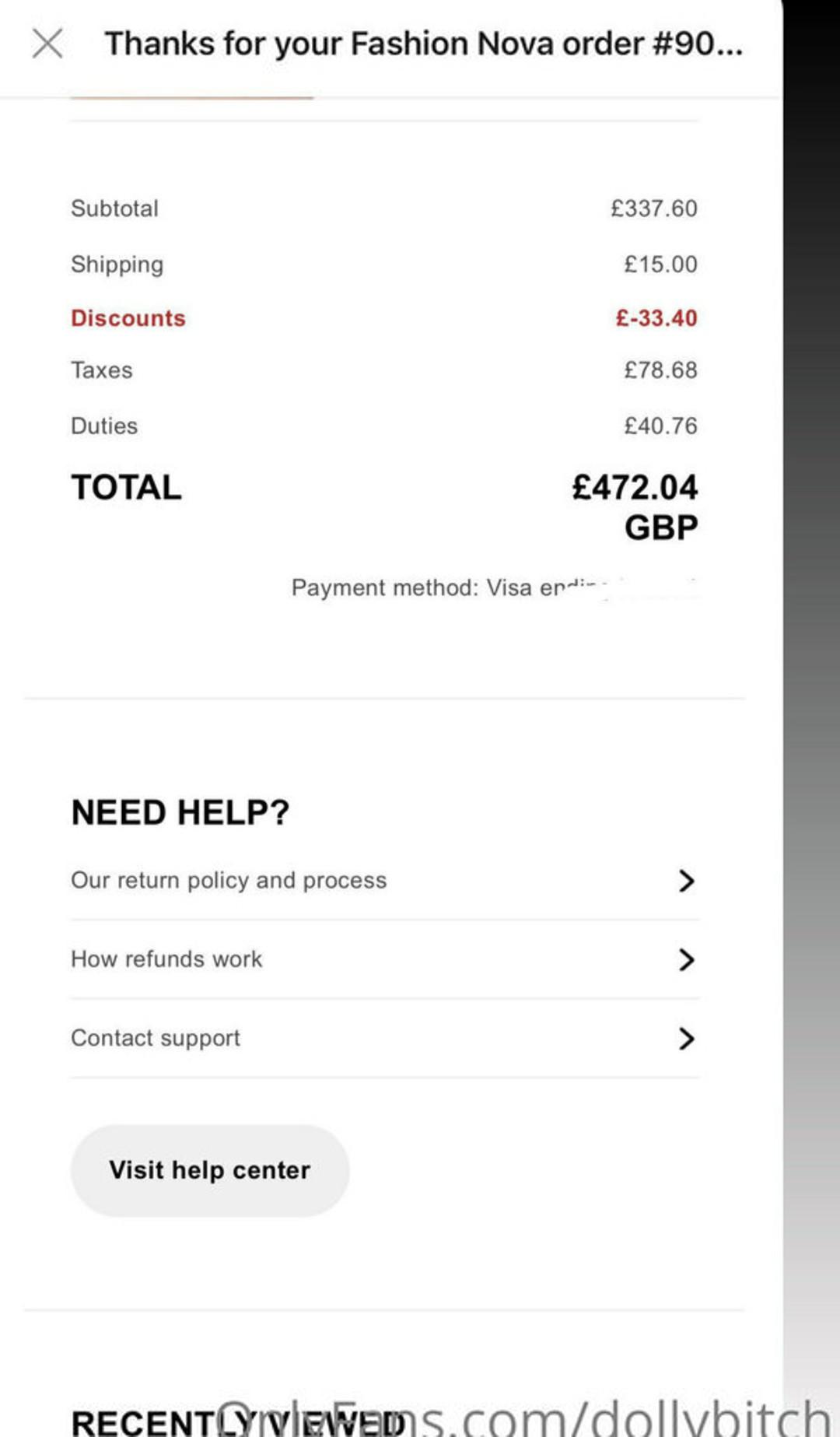This screenshot has height=1437, width=840.
Task: Close the Fashion Nova order email
Action: [47, 44]
